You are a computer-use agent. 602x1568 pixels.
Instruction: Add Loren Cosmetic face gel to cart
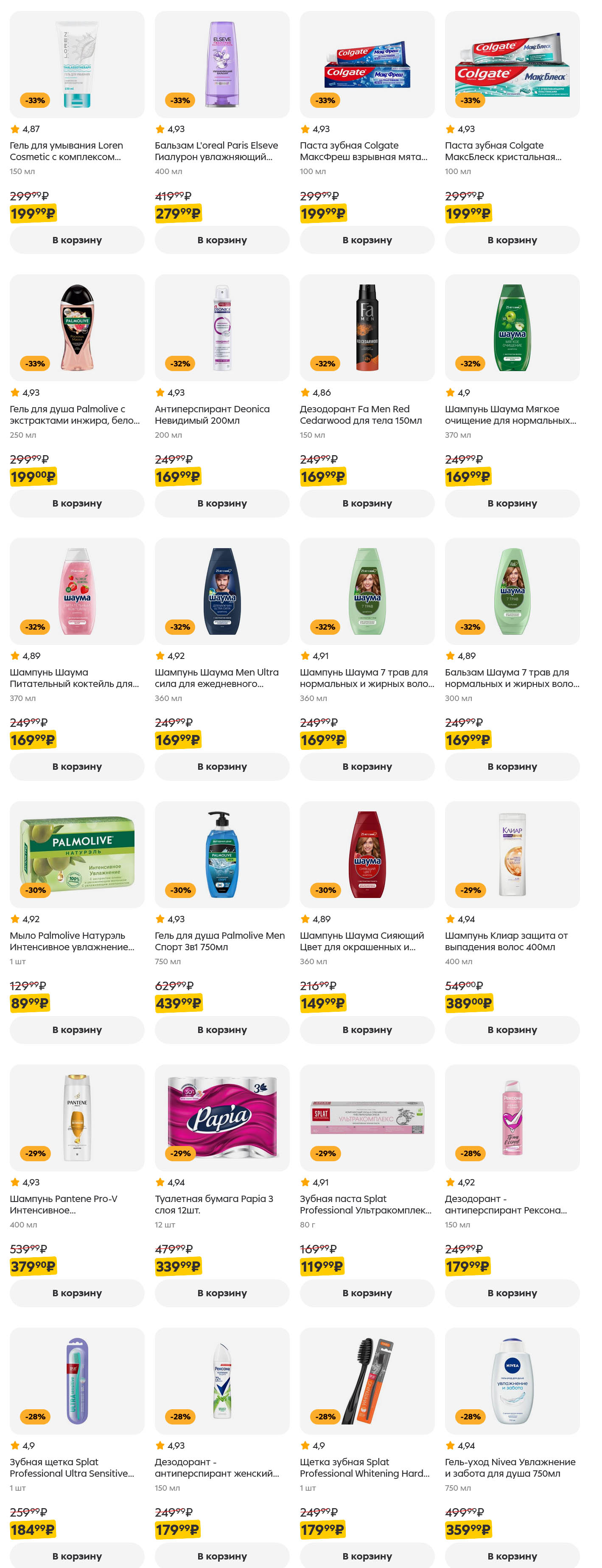click(x=77, y=240)
